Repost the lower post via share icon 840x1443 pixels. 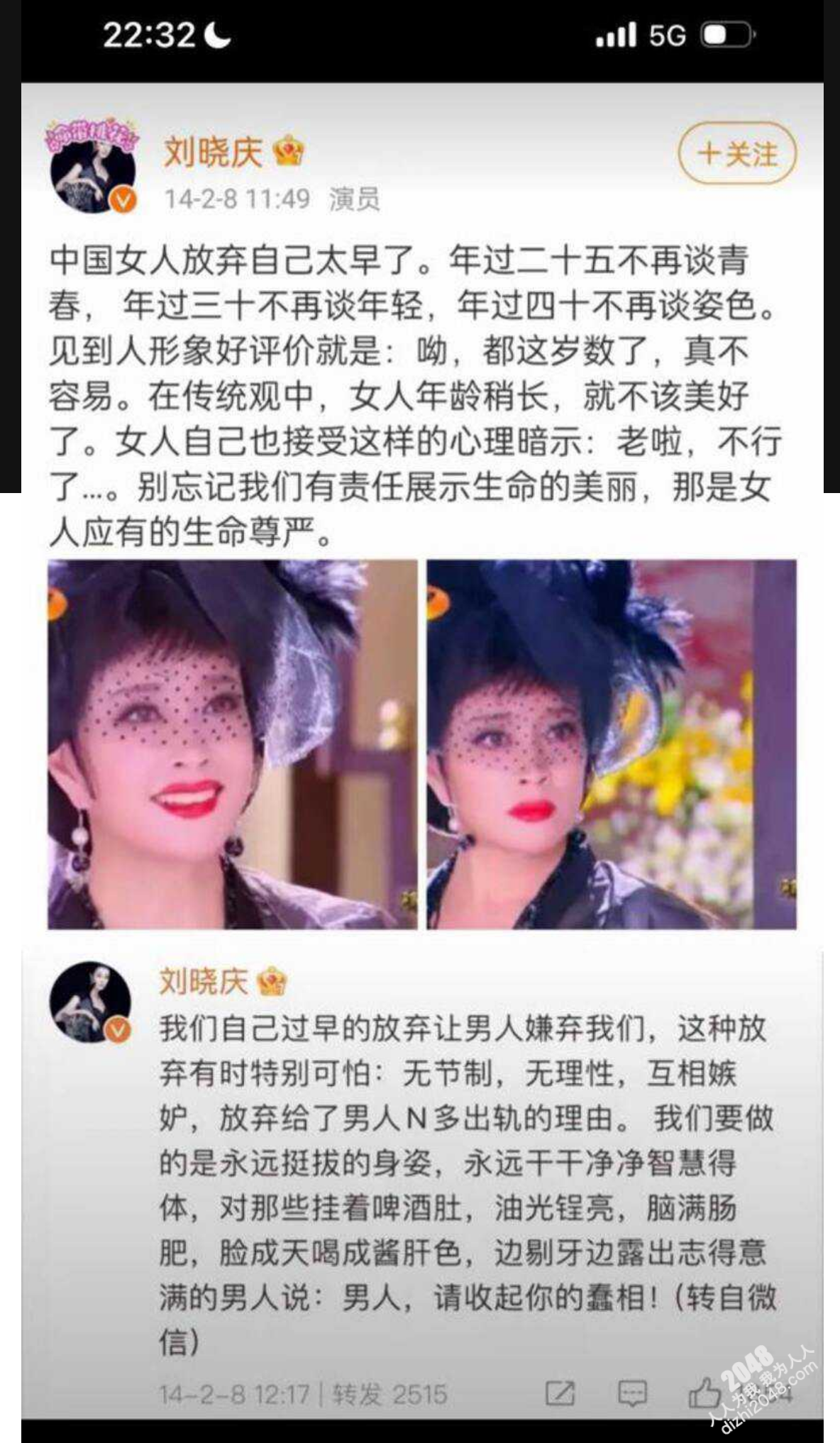[x=560, y=1393]
